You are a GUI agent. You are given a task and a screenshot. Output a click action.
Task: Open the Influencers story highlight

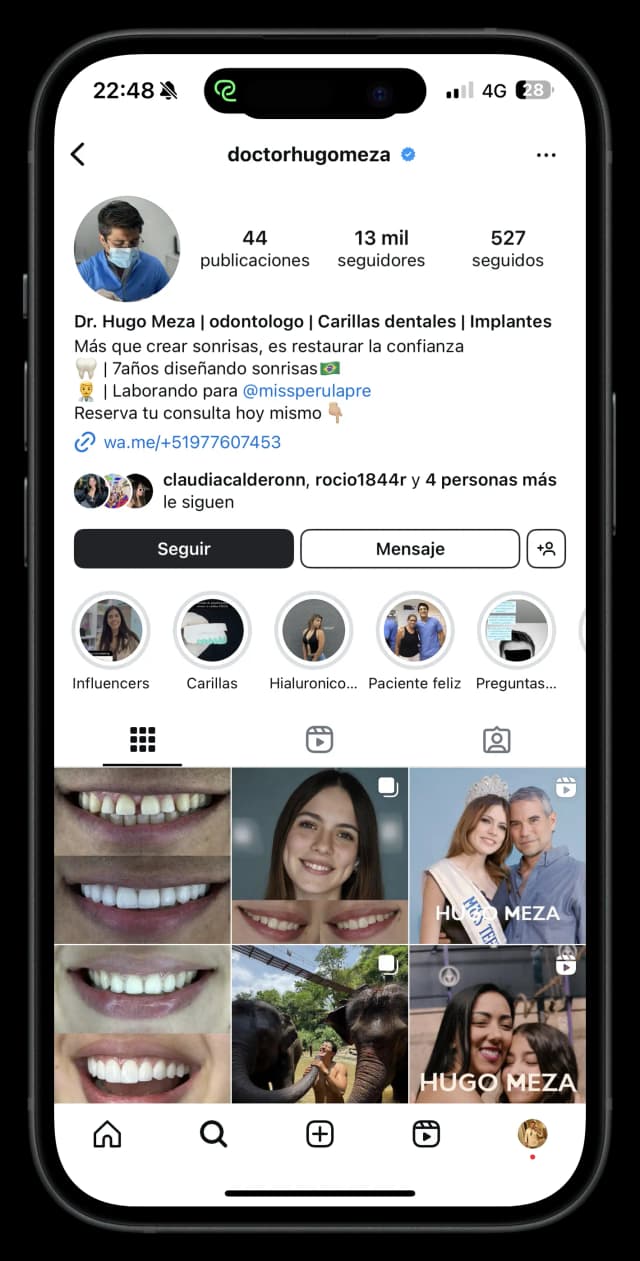[x=111, y=631]
